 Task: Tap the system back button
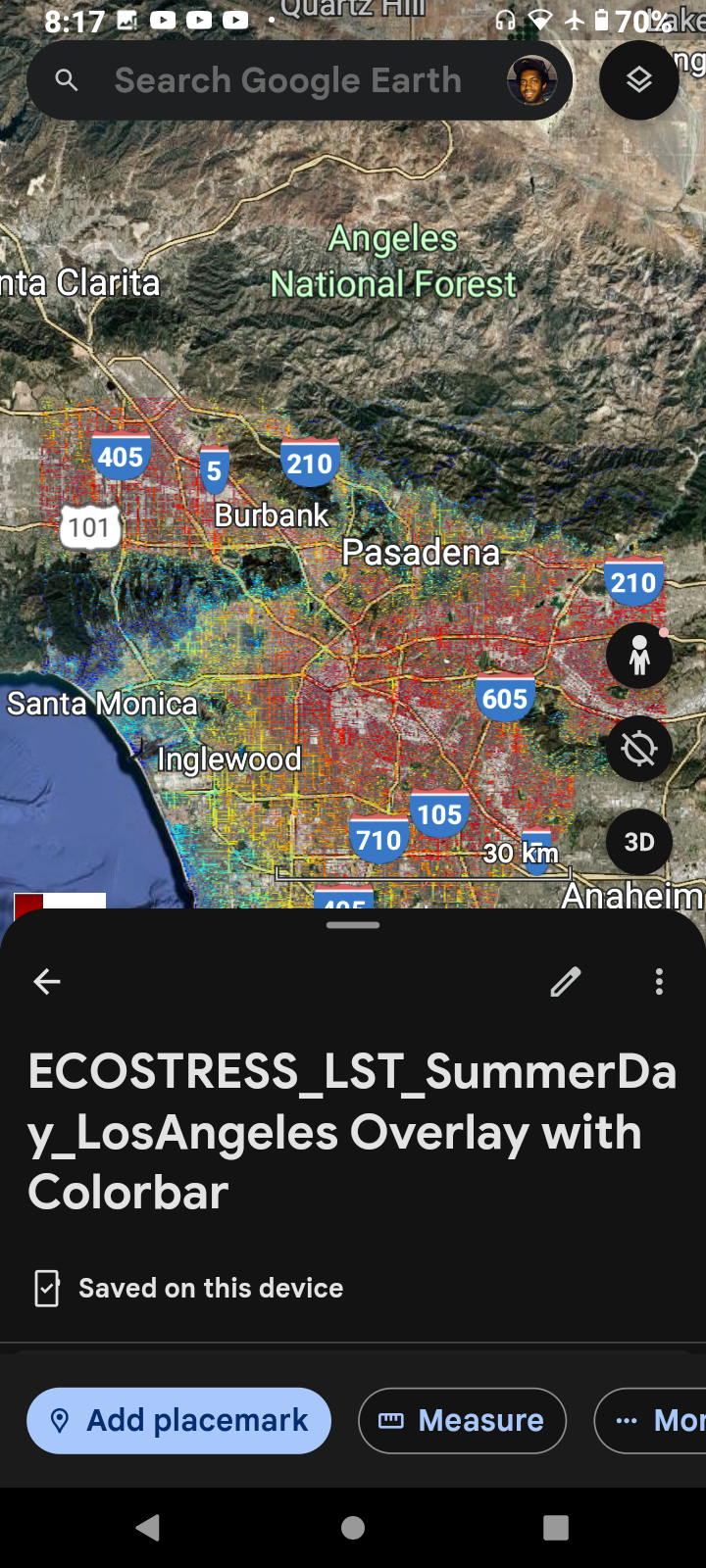pyautogui.click(x=148, y=1527)
